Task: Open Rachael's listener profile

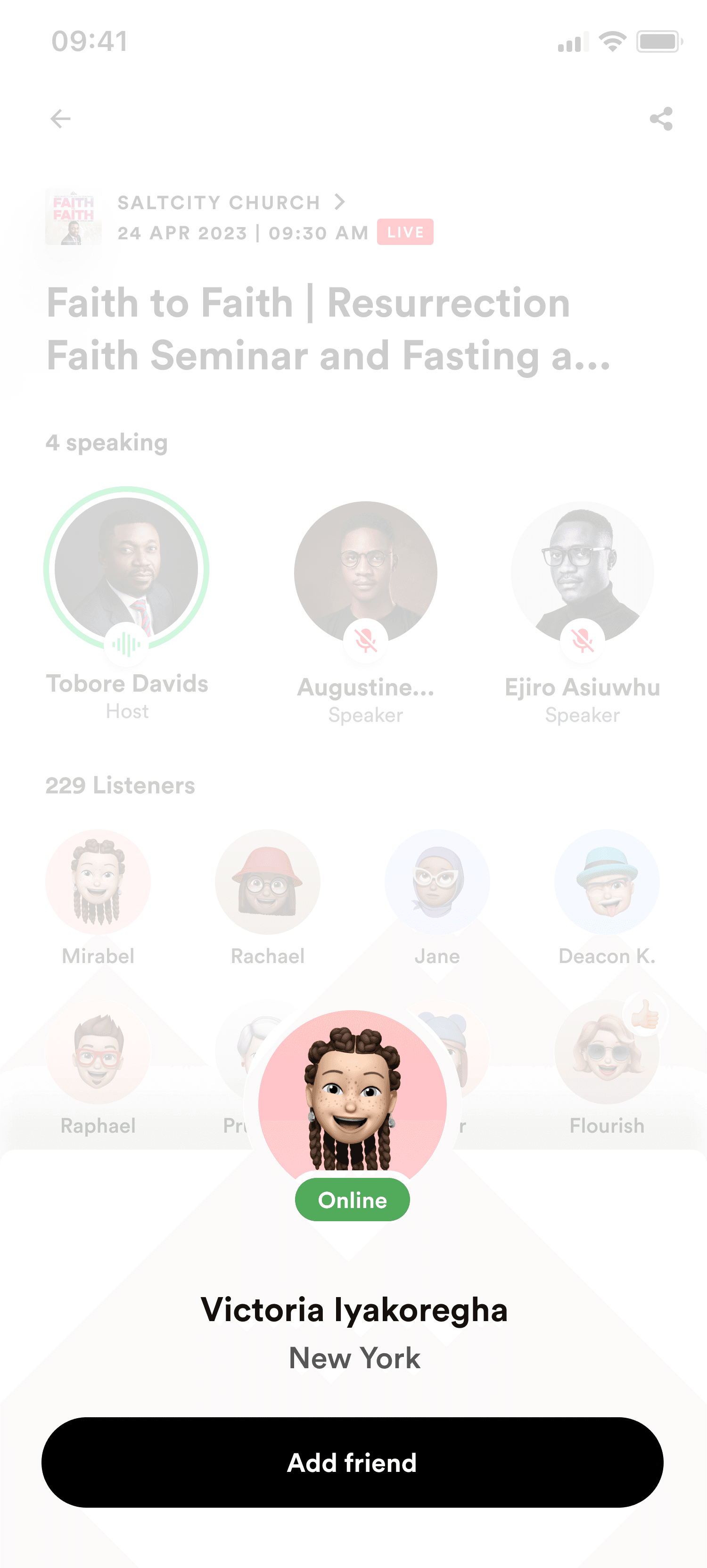Action: coord(267,882)
